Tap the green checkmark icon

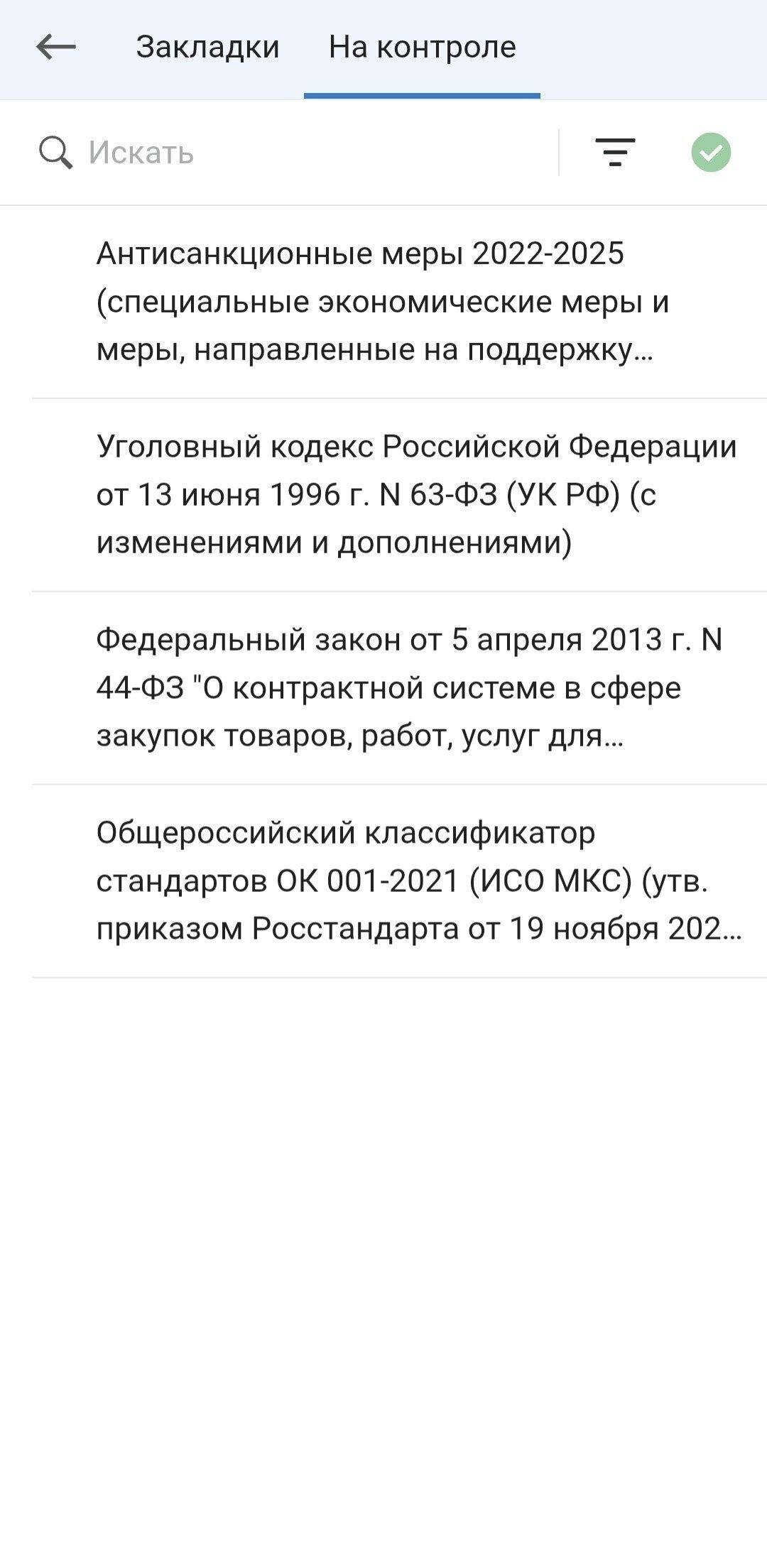point(711,153)
